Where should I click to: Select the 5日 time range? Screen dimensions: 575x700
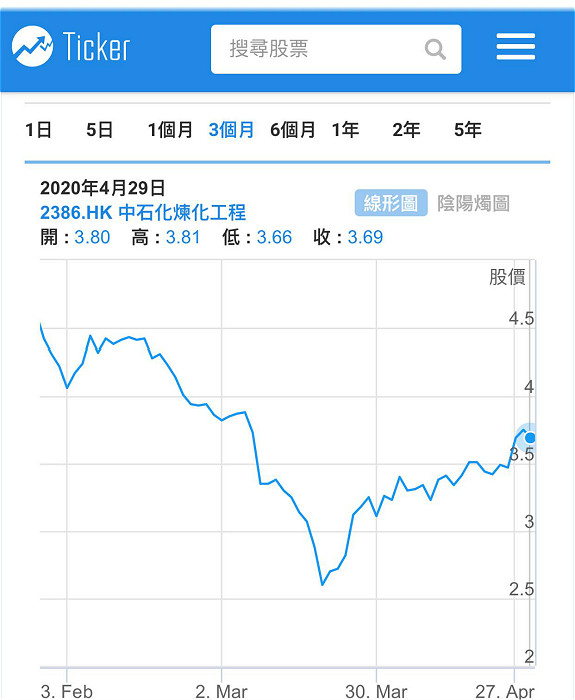click(100, 130)
